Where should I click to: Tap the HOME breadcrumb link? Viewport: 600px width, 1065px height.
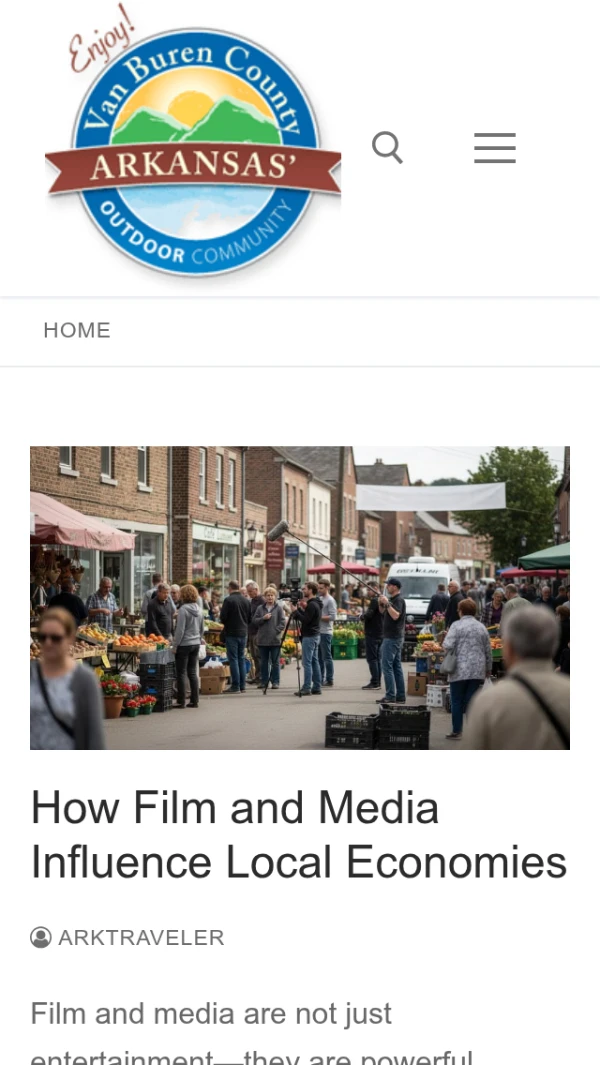click(x=77, y=330)
